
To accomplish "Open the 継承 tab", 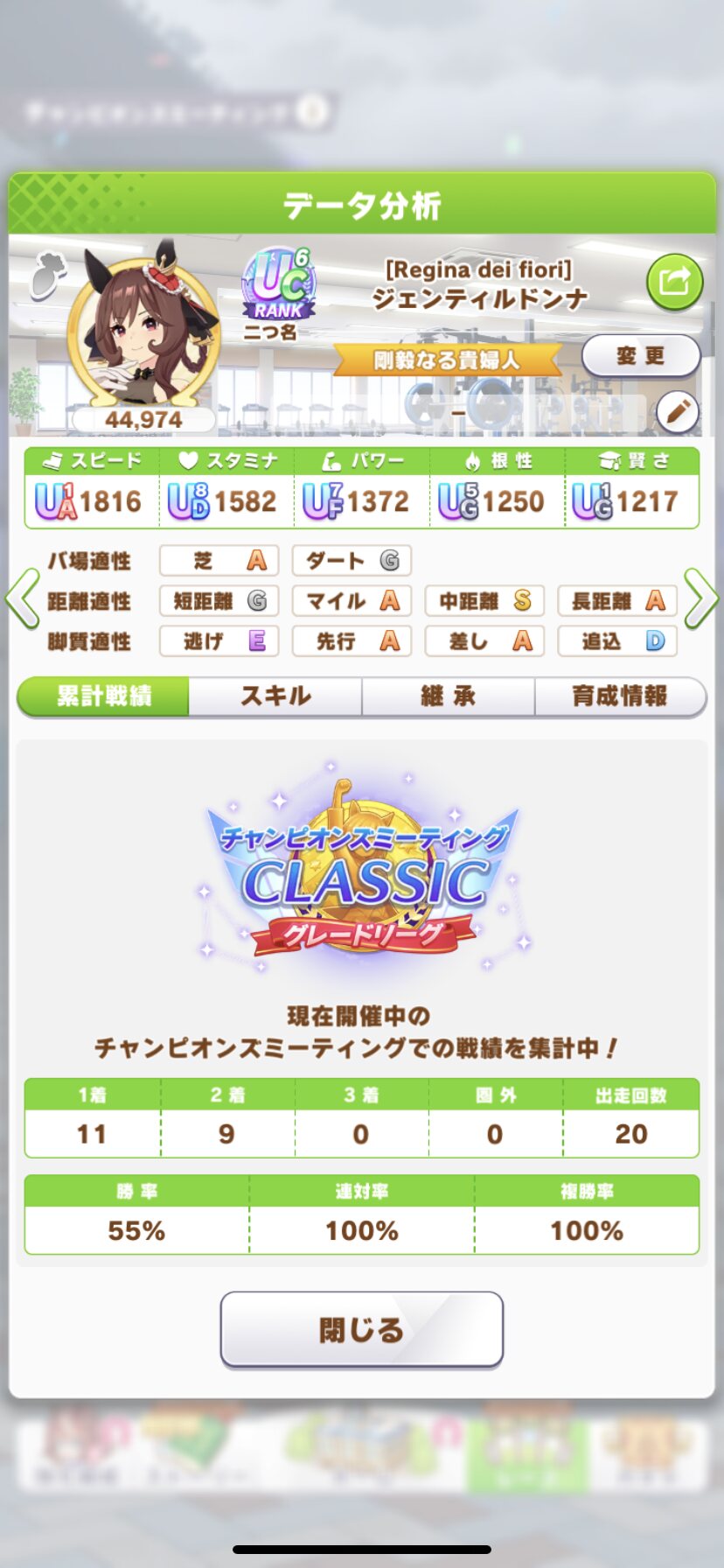I will click(x=448, y=696).
